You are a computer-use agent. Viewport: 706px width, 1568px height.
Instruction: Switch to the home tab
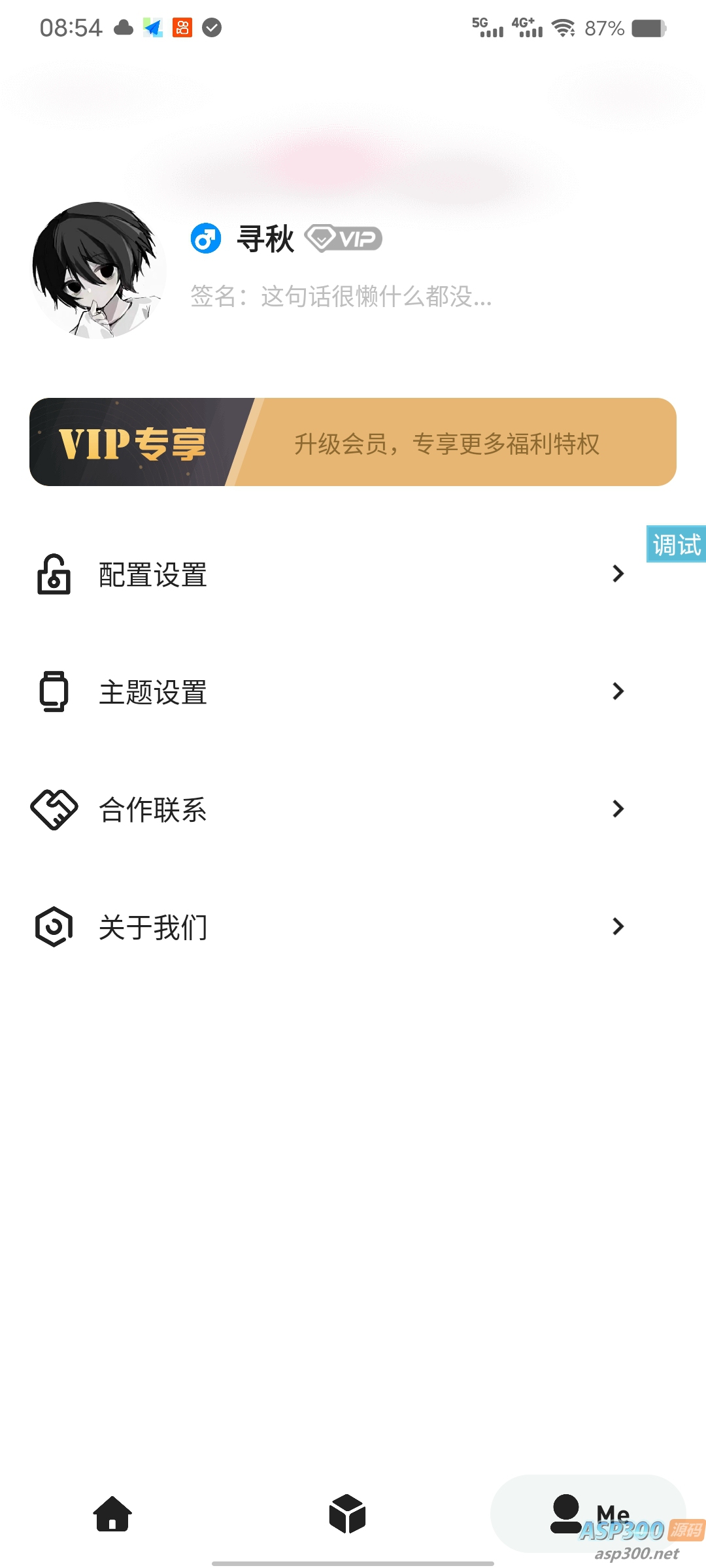coord(112,1513)
